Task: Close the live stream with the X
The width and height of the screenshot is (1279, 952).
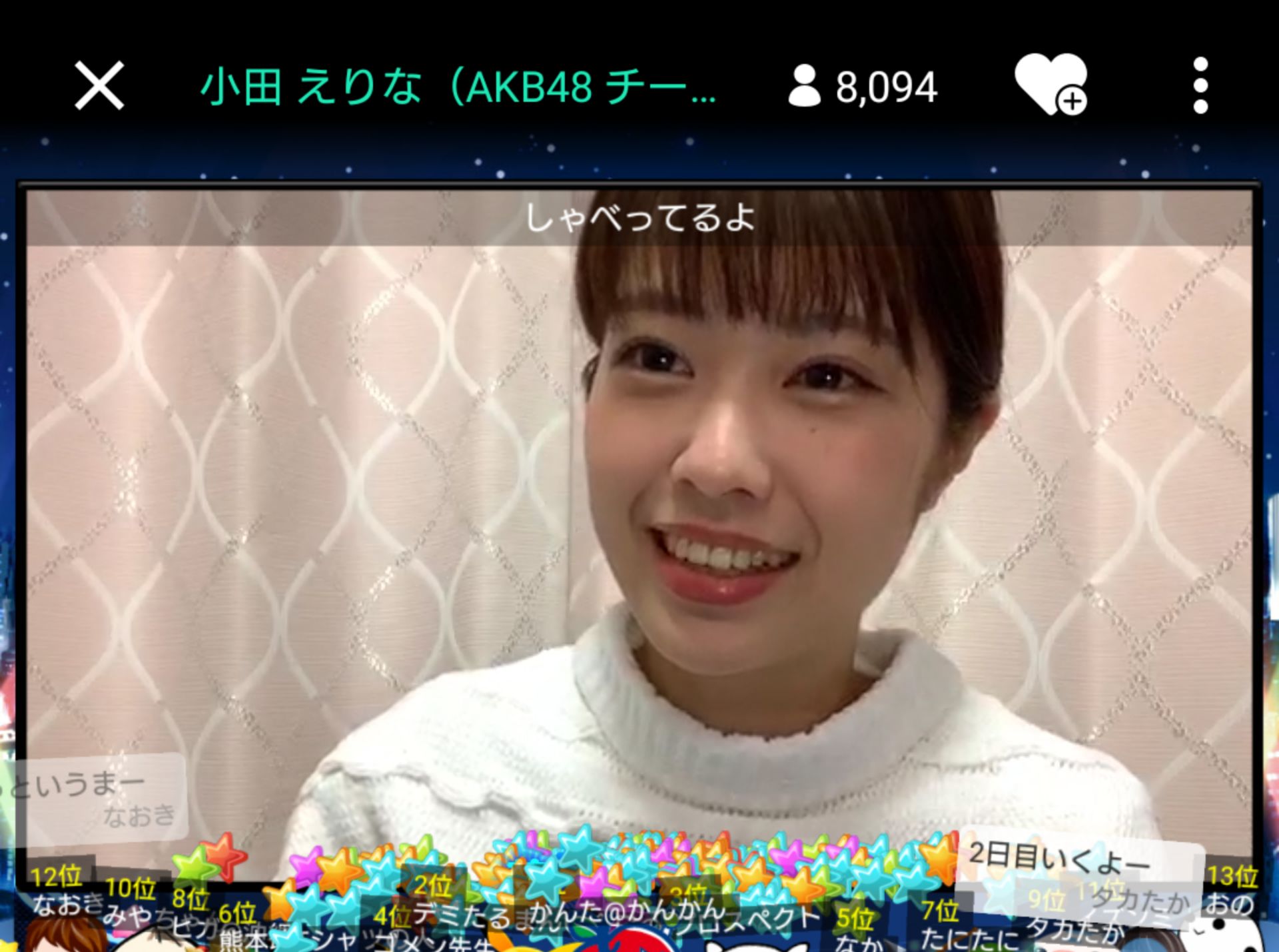Action: [x=99, y=86]
